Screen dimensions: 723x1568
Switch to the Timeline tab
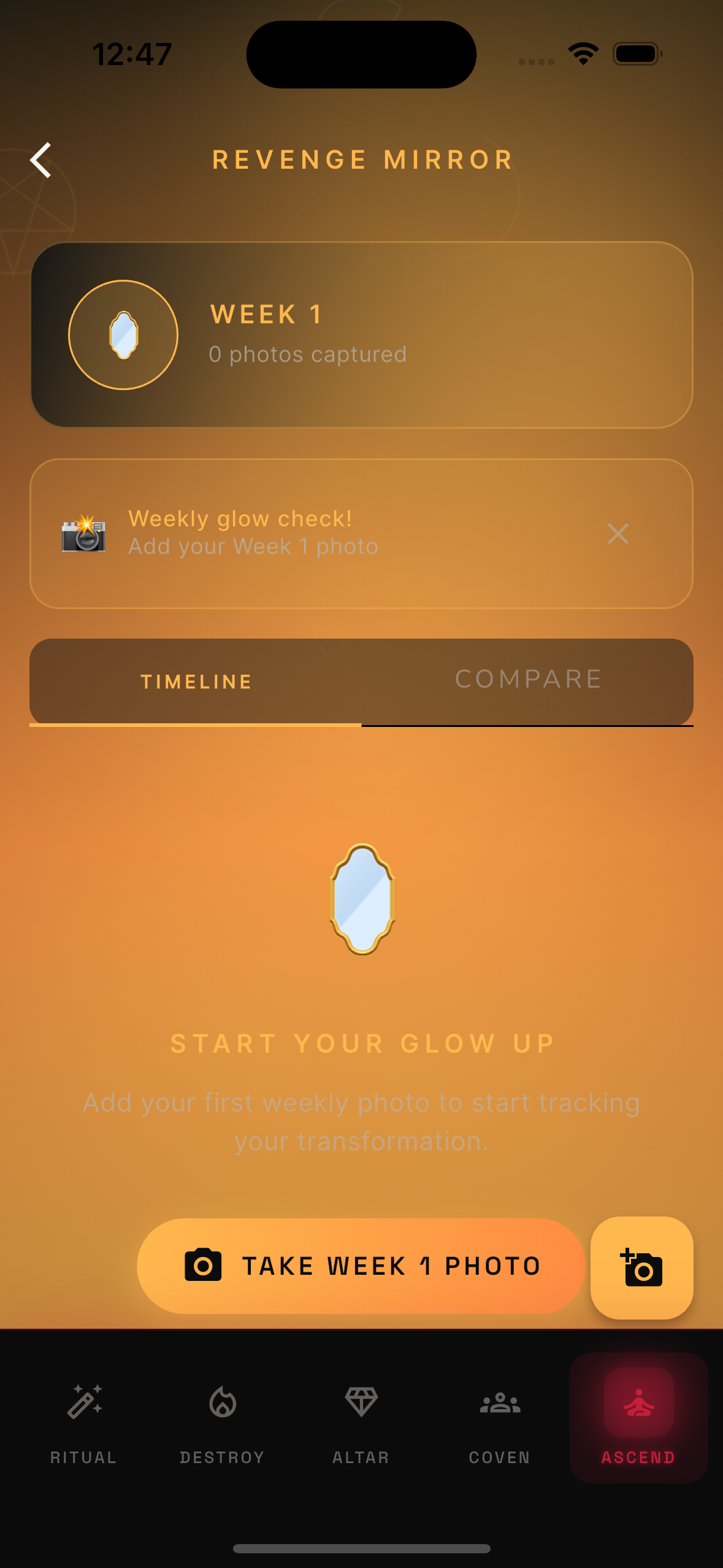point(196,682)
